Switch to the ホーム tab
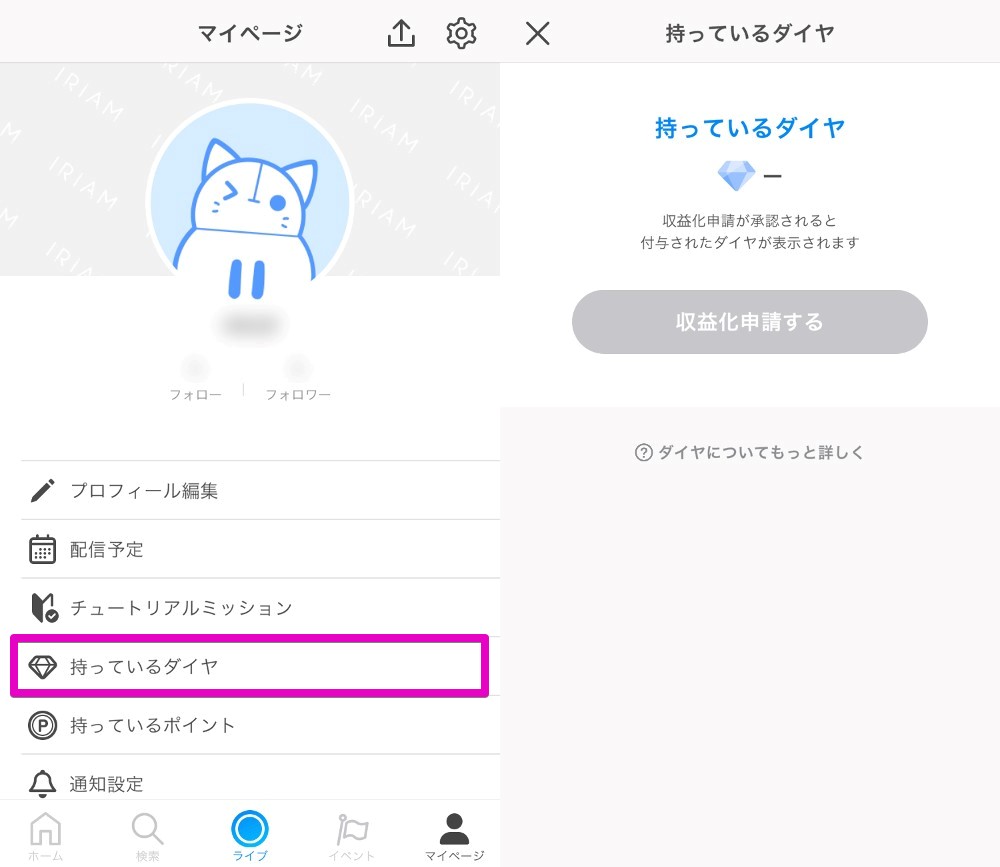 coord(46,835)
